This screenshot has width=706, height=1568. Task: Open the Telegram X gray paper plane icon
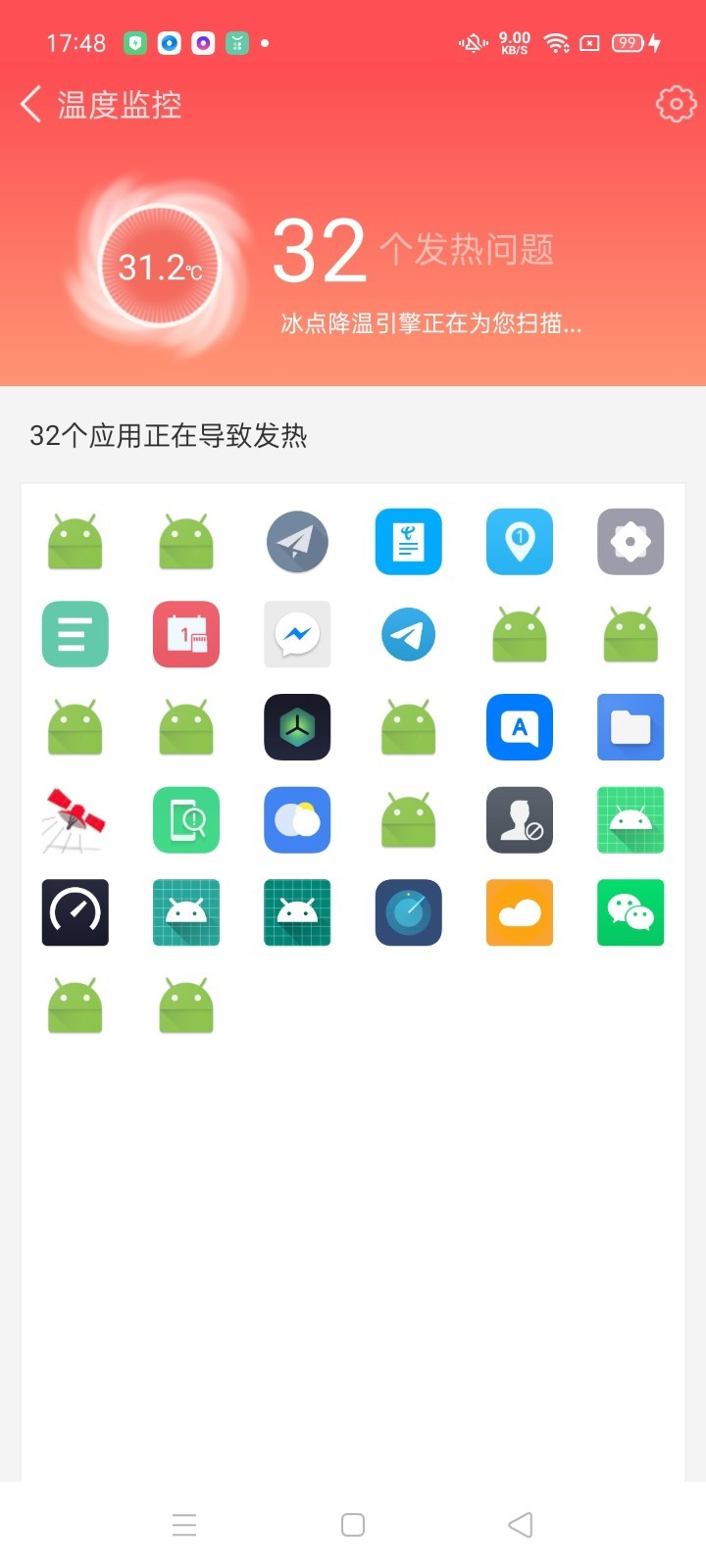pos(297,542)
